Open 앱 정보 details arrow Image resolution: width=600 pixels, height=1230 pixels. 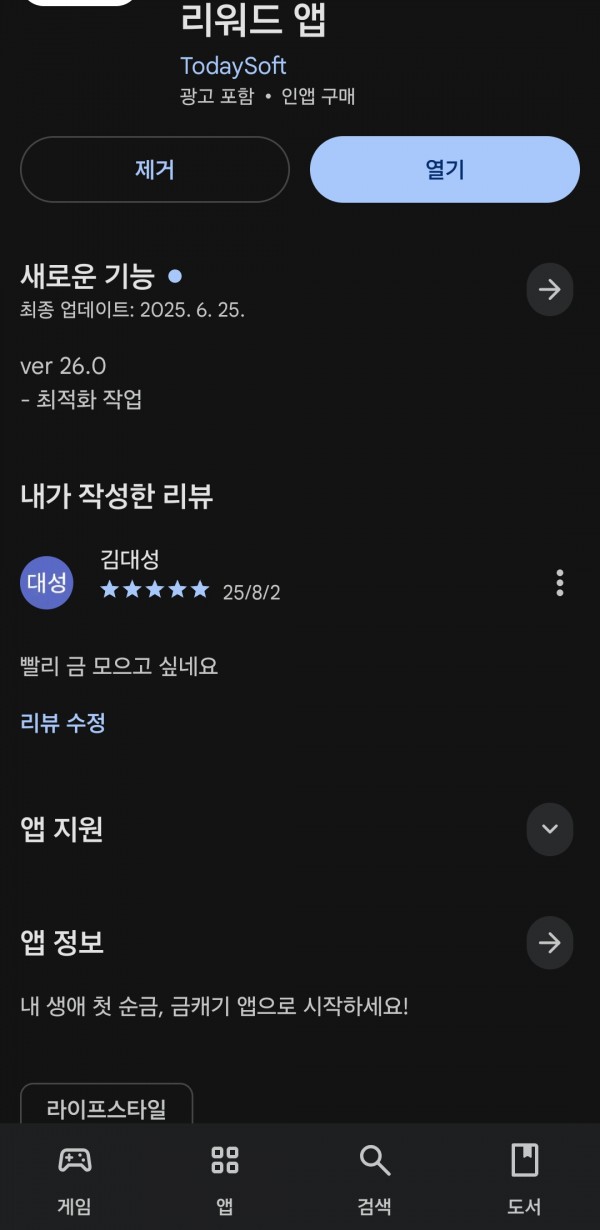[550, 943]
